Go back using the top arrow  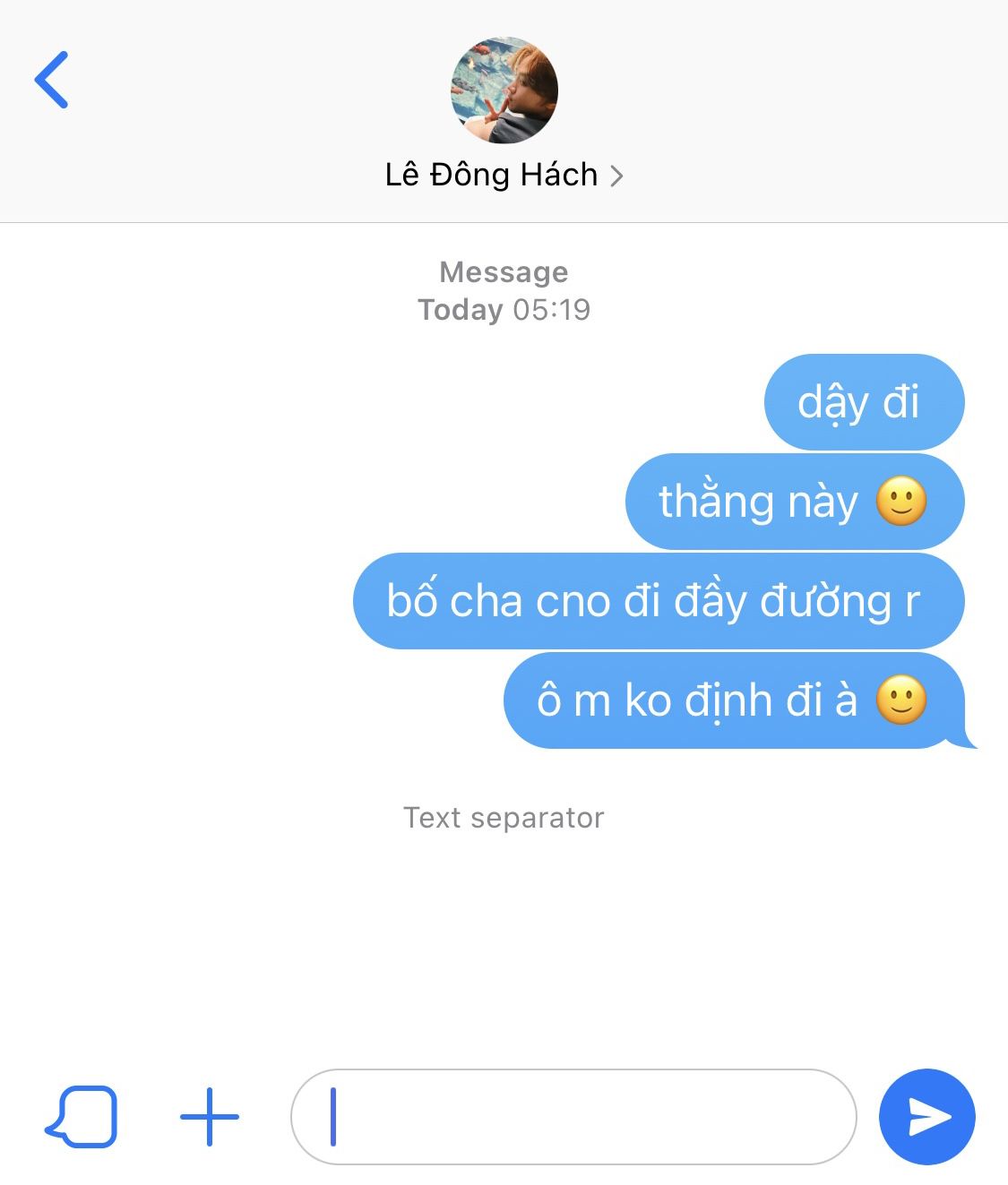[52, 80]
